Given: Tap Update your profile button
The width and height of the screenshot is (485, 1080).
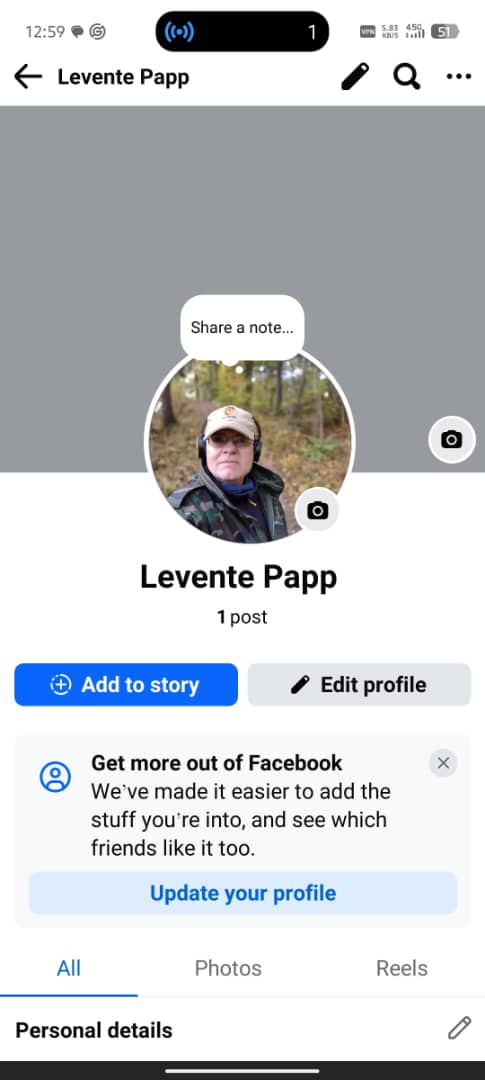Looking at the screenshot, I should 242,893.
